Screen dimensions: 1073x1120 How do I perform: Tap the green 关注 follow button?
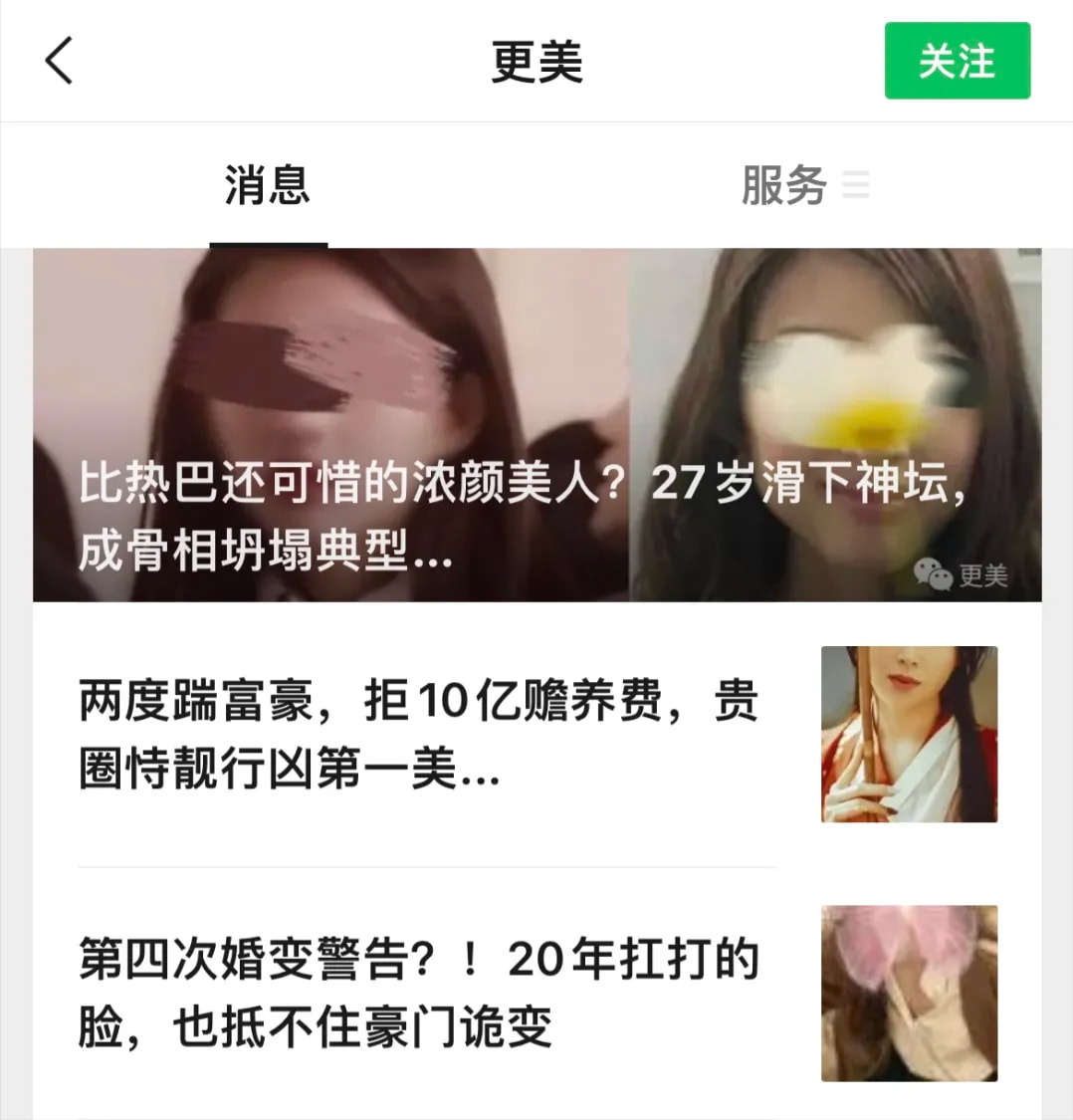[957, 62]
